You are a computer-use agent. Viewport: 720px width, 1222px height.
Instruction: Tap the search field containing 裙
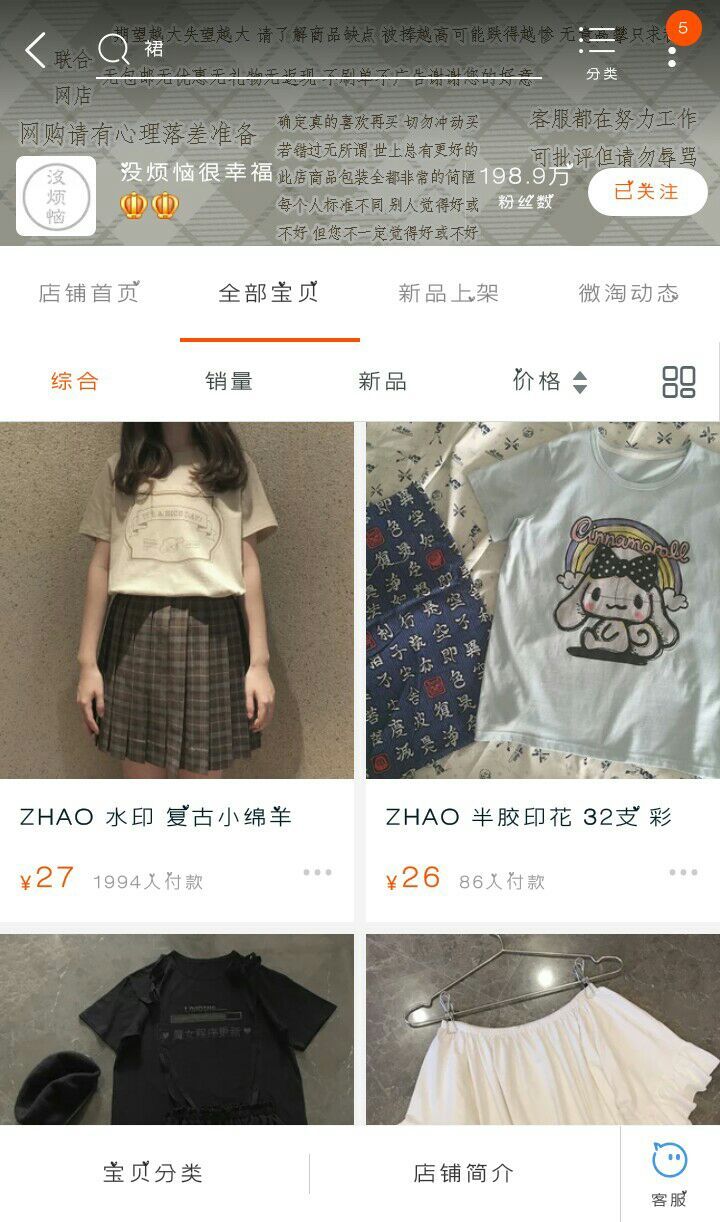320,50
